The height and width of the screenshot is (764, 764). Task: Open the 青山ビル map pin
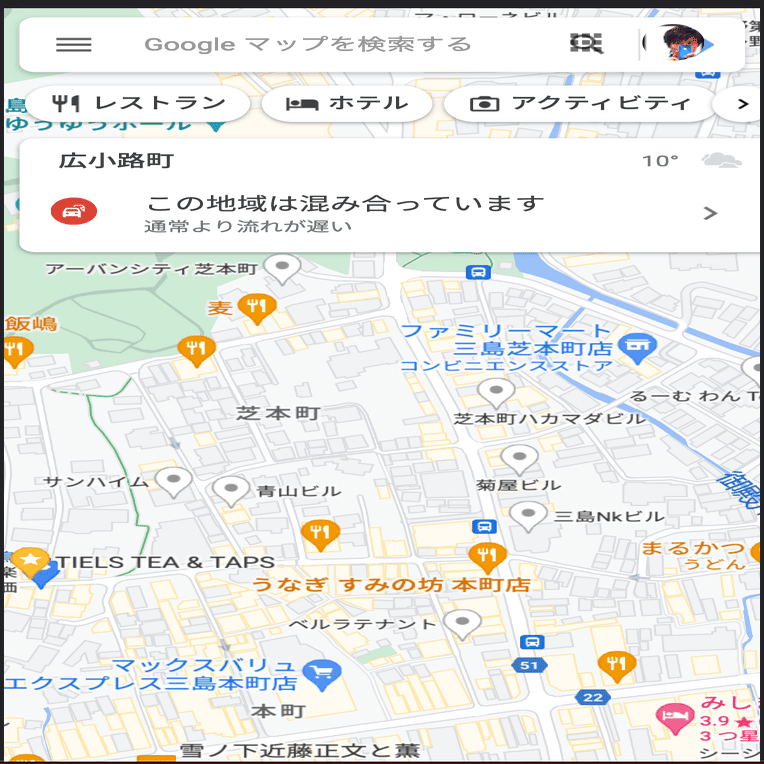[x=232, y=490]
